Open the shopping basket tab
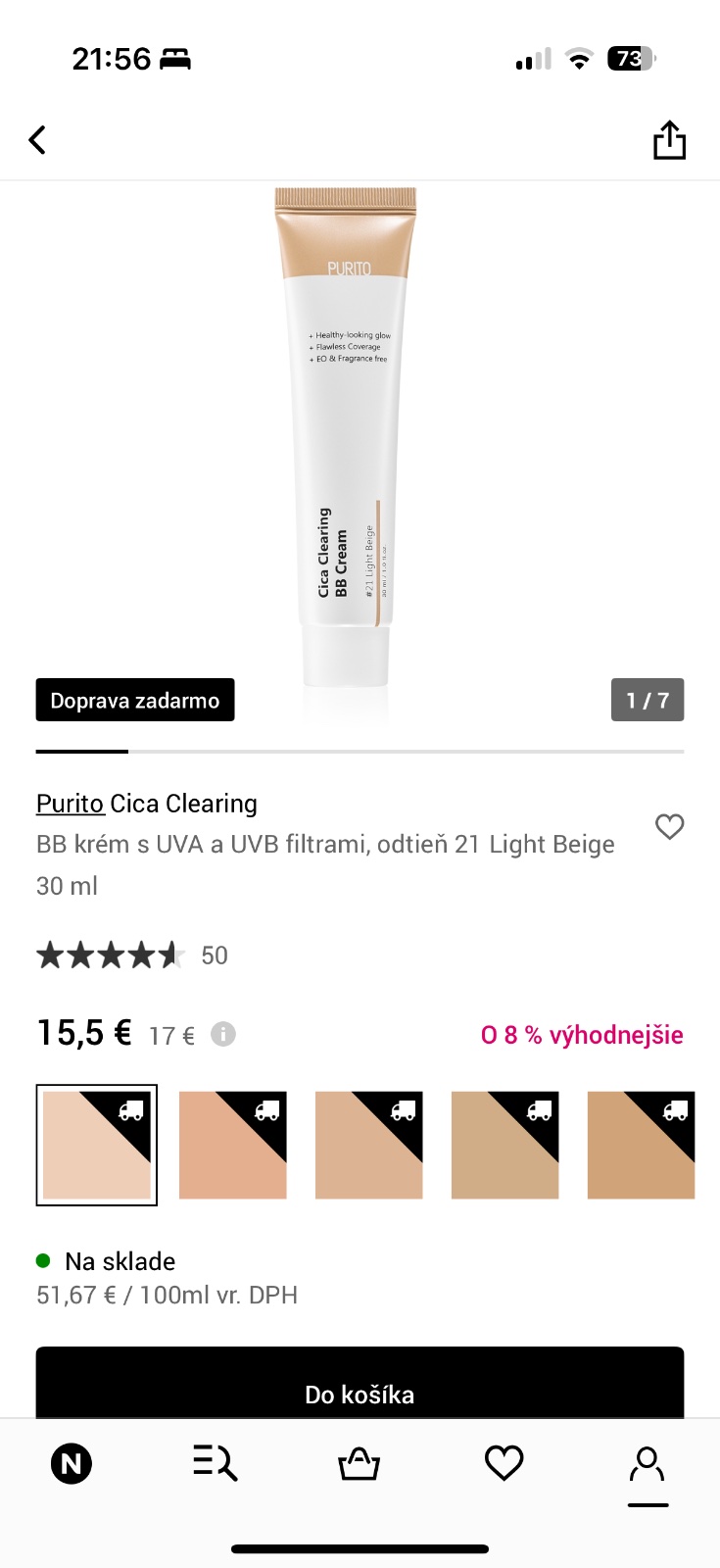This screenshot has height=1568, width=720. click(x=359, y=1464)
